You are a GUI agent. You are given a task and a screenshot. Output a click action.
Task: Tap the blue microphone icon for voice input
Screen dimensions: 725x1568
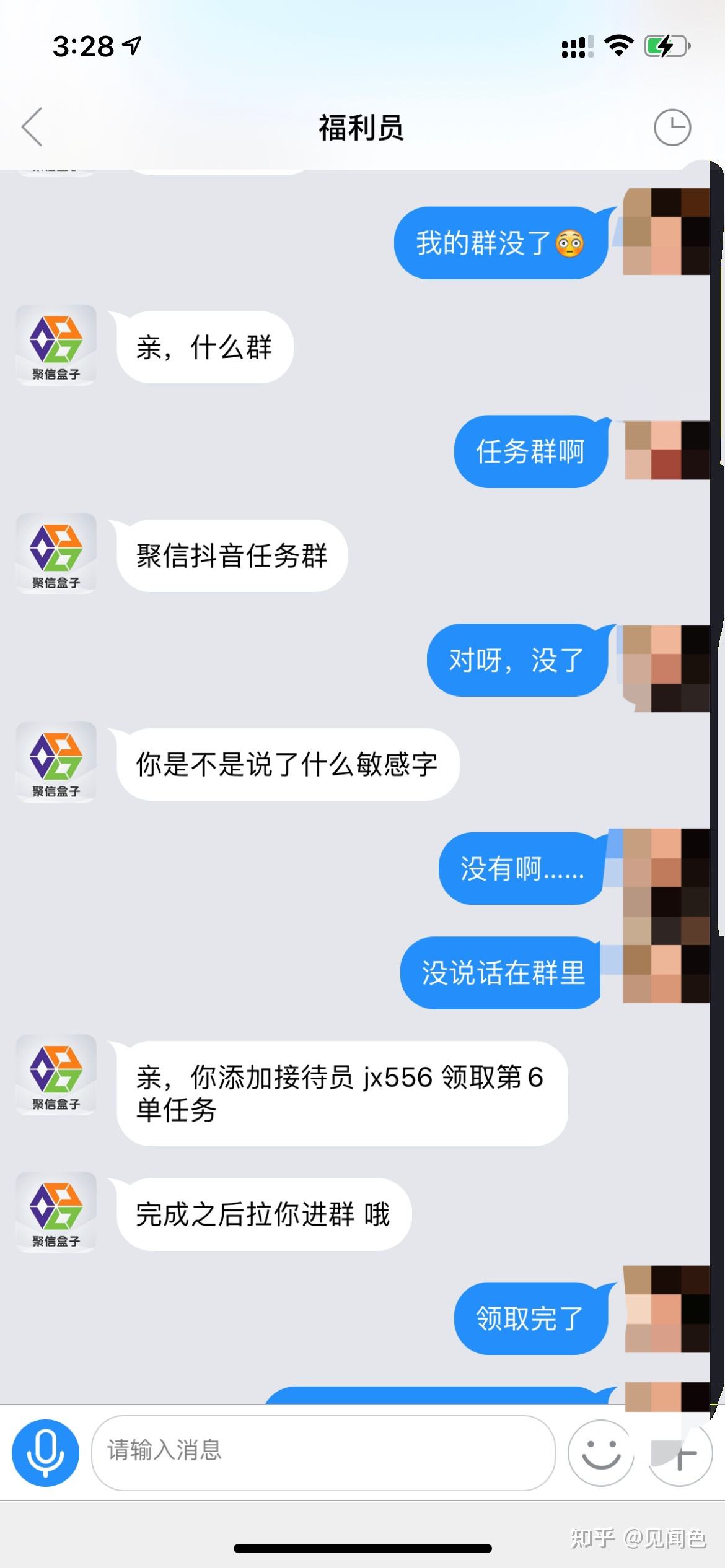point(47,1452)
